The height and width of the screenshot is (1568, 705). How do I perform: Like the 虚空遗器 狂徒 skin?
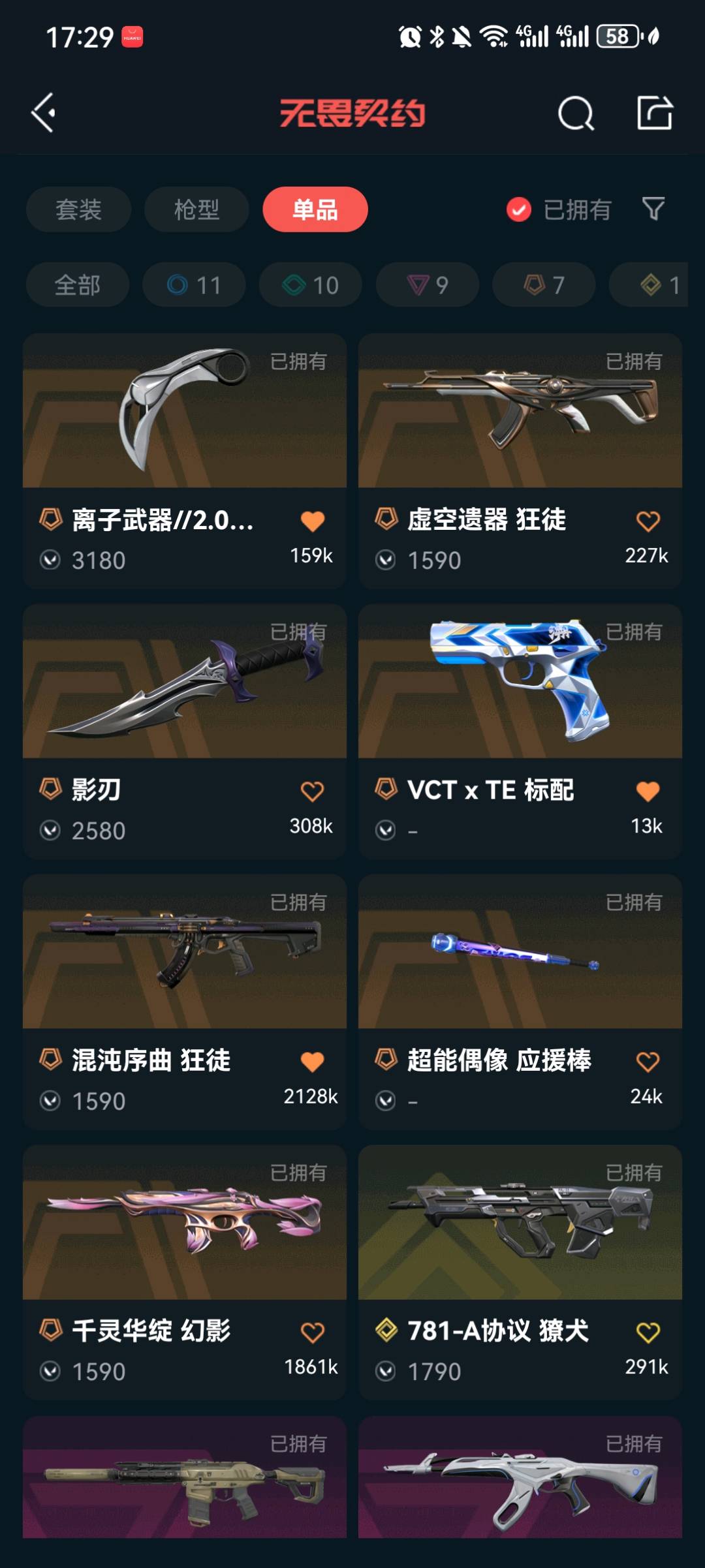click(x=648, y=521)
